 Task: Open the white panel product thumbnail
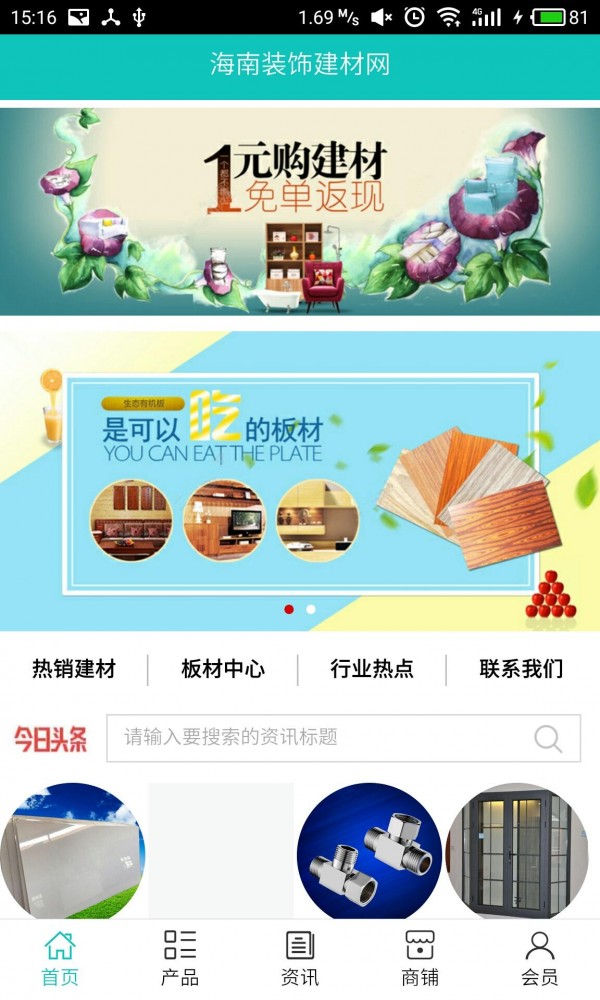(x=72, y=852)
